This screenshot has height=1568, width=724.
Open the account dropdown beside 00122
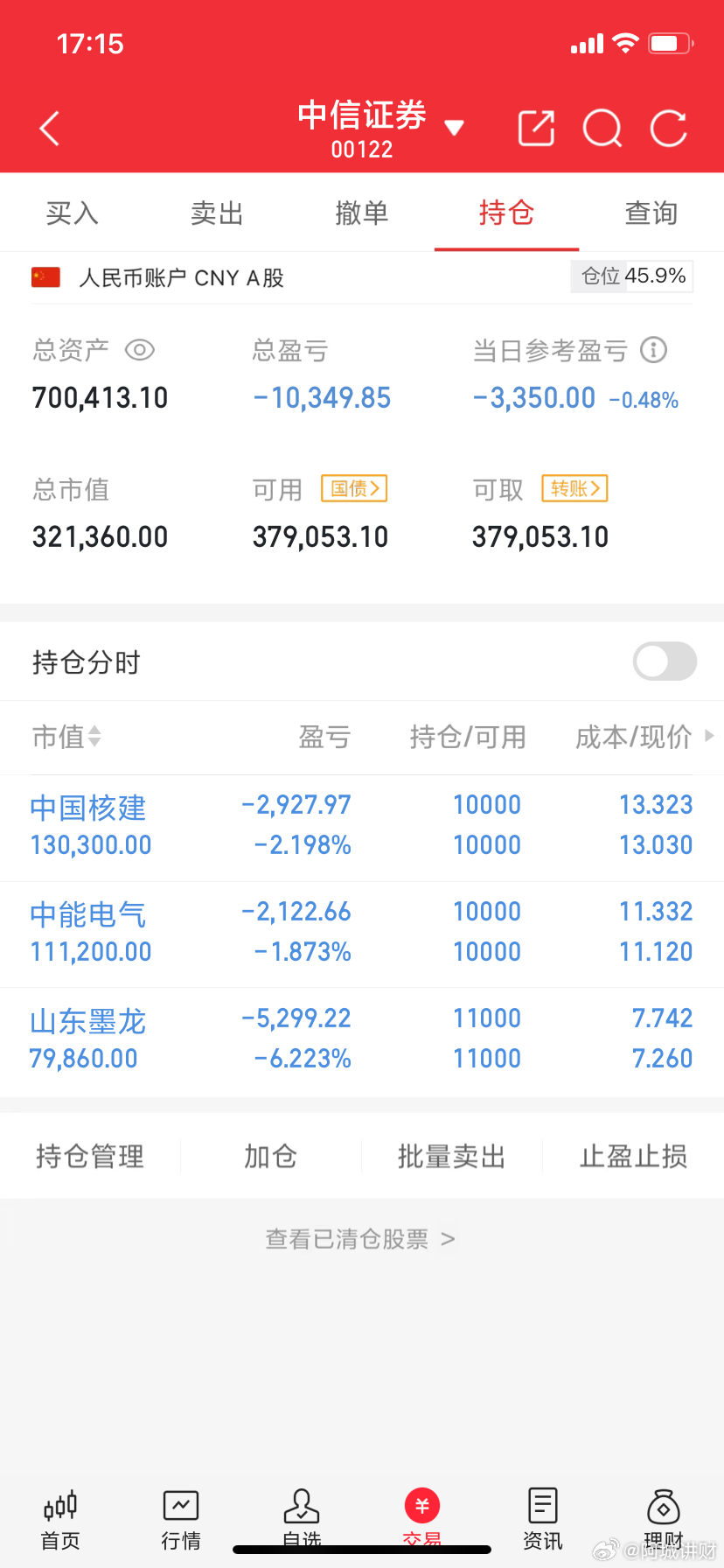tap(456, 128)
